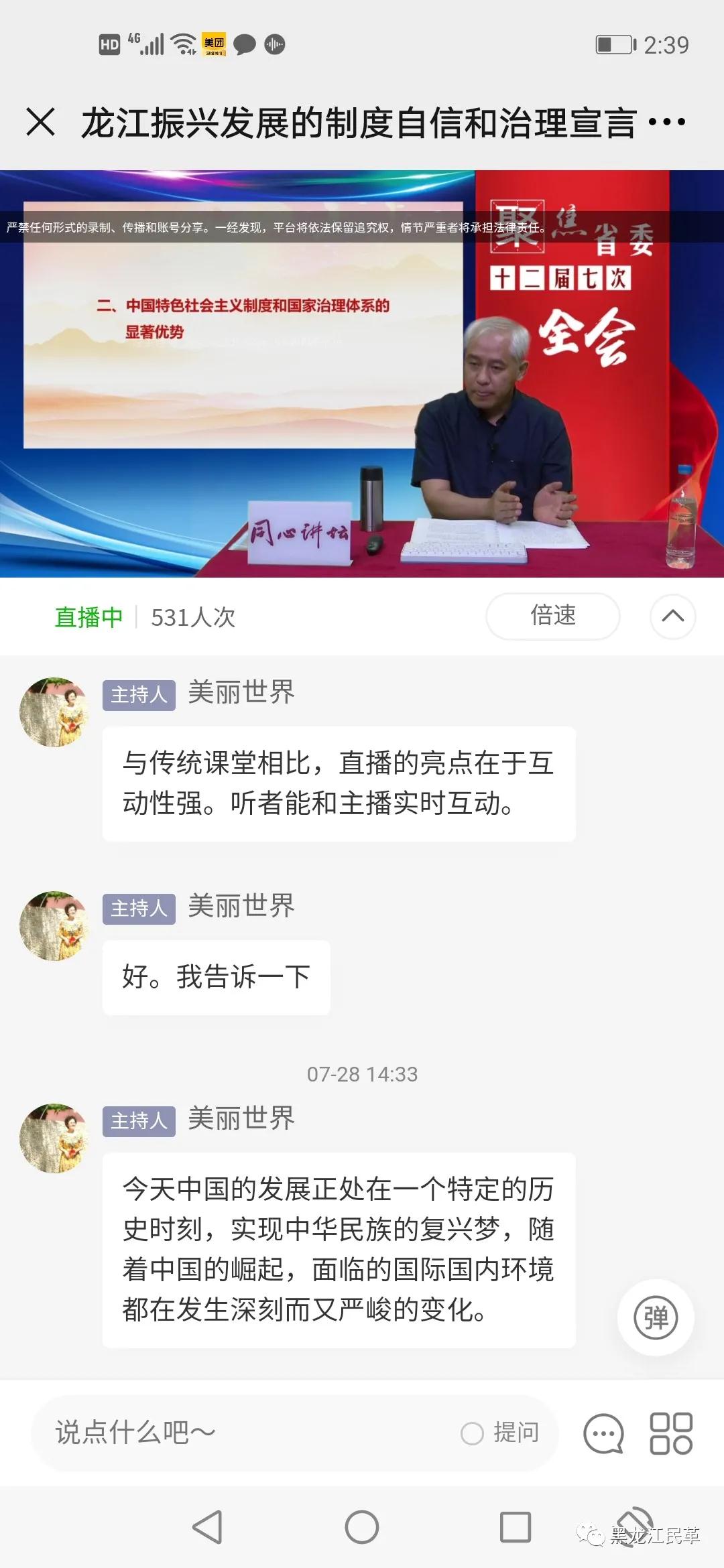Collapse the video with the up chevron

[x=672, y=616]
